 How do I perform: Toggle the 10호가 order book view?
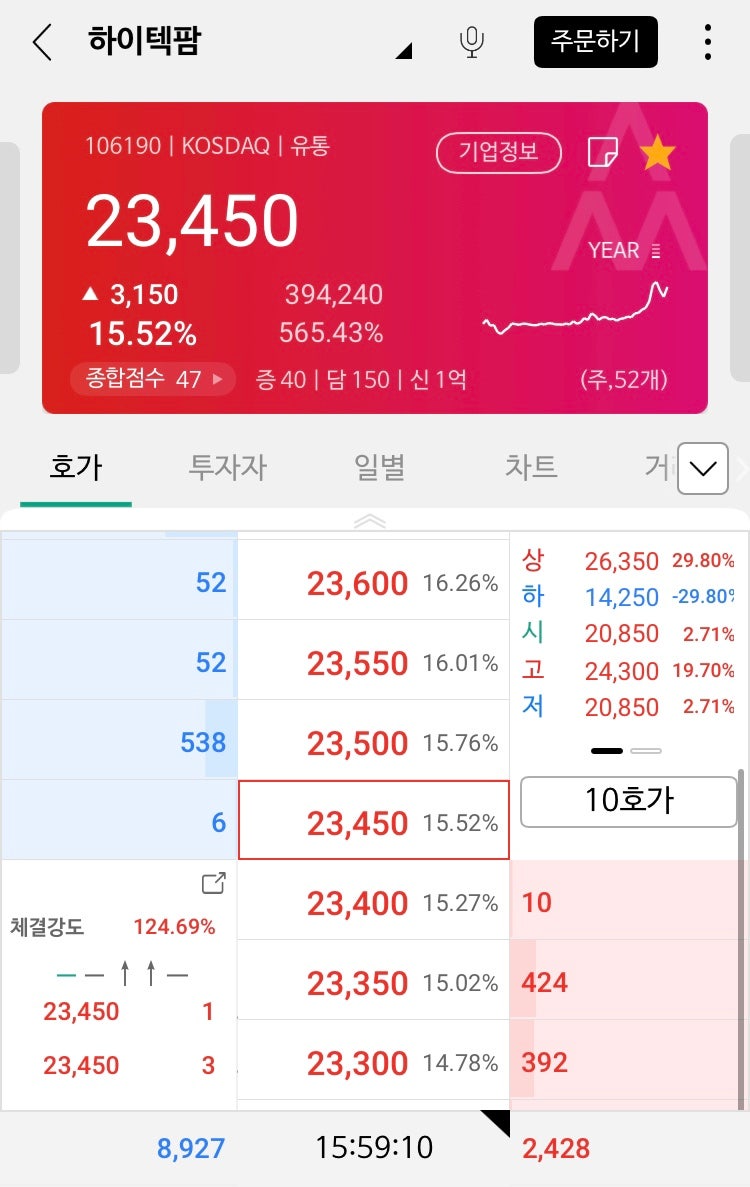coord(628,801)
